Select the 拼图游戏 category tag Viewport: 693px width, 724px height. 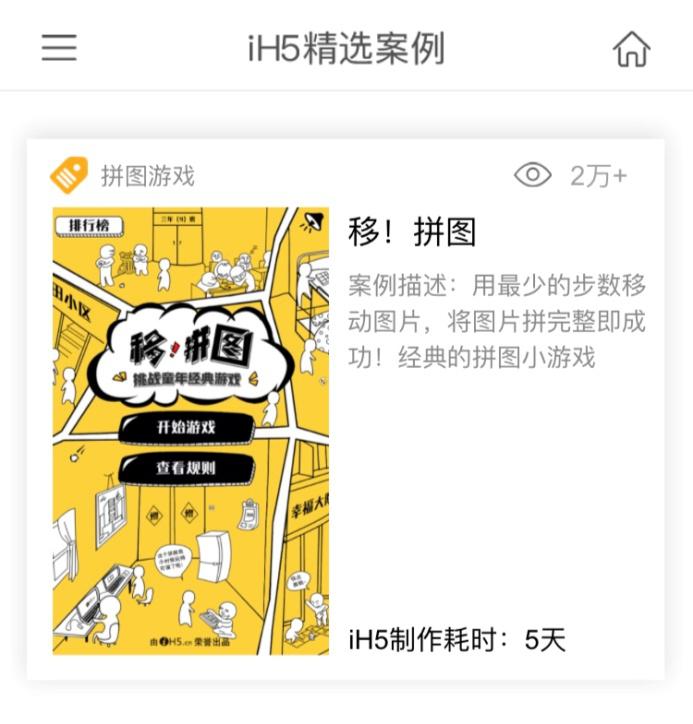[x=147, y=177]
